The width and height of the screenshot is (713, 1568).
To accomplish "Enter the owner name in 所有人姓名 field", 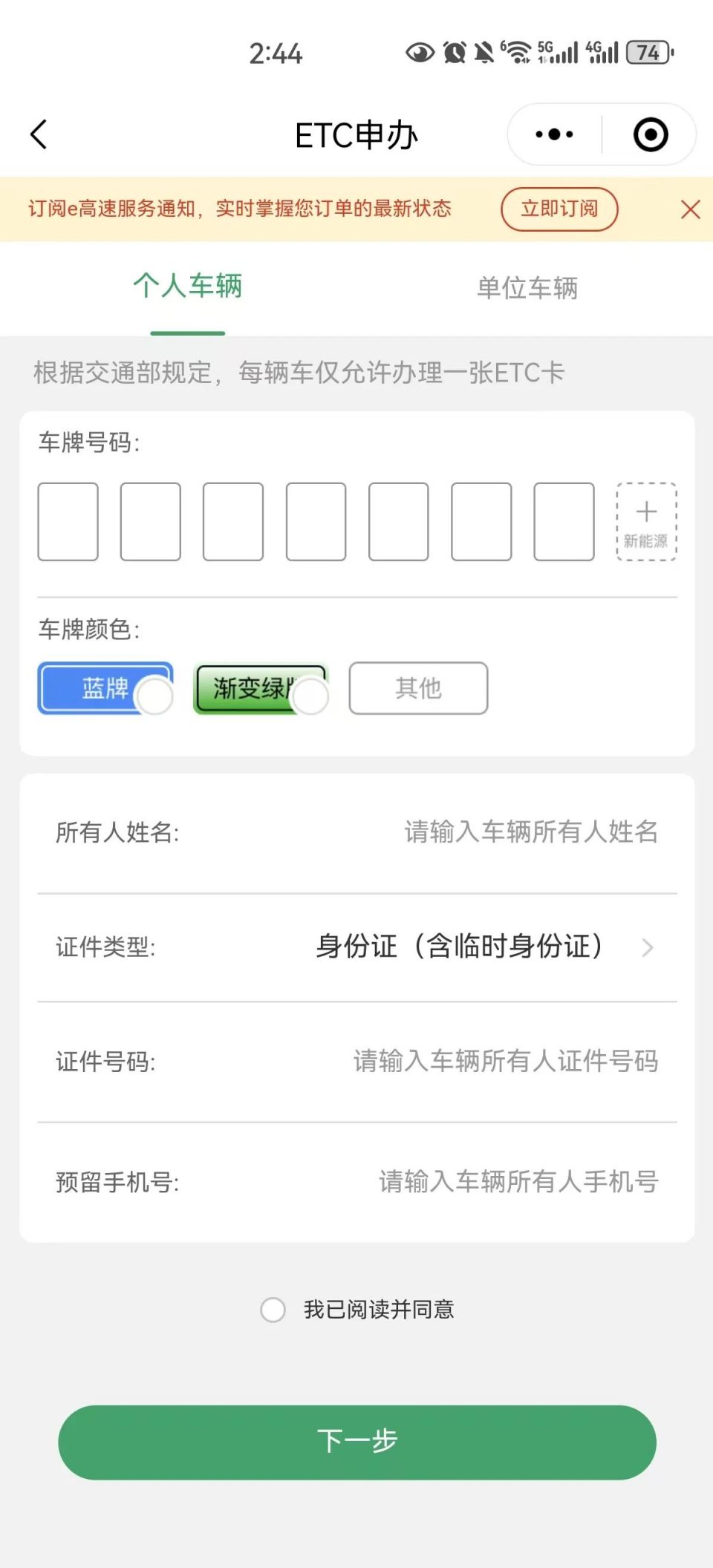I will pos(357,833).
